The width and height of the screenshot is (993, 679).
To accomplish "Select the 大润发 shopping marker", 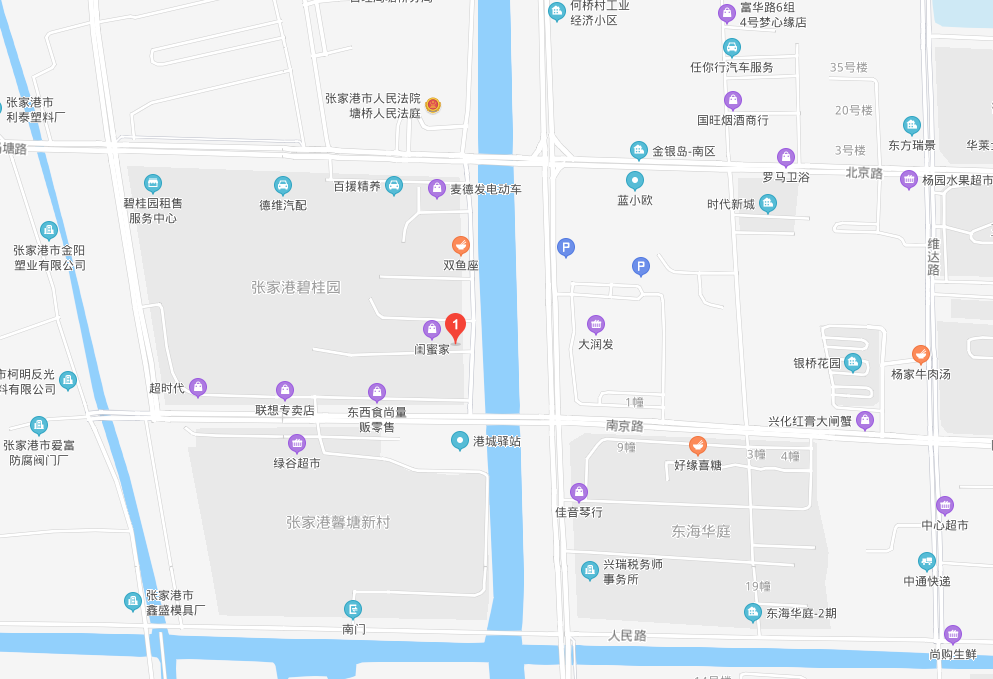I will point(596,324).
